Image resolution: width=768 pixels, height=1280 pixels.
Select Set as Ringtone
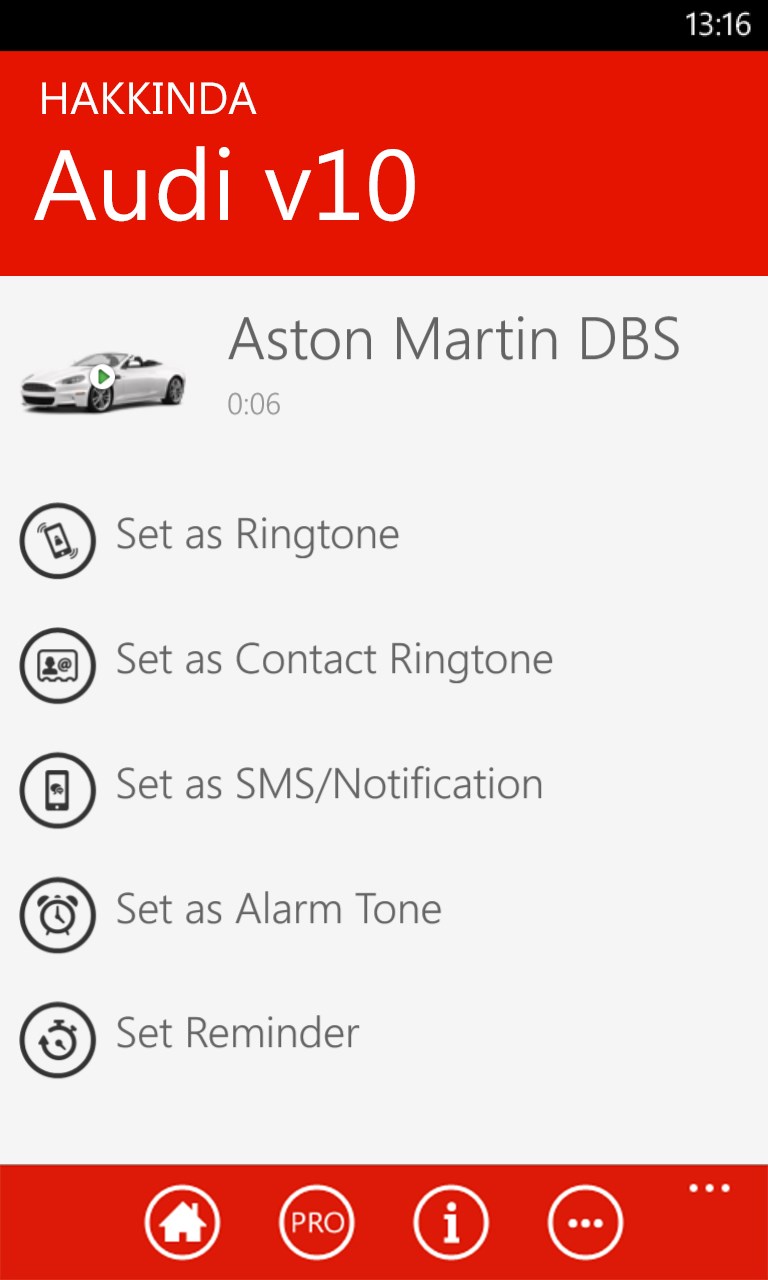[x=257, y=535]
